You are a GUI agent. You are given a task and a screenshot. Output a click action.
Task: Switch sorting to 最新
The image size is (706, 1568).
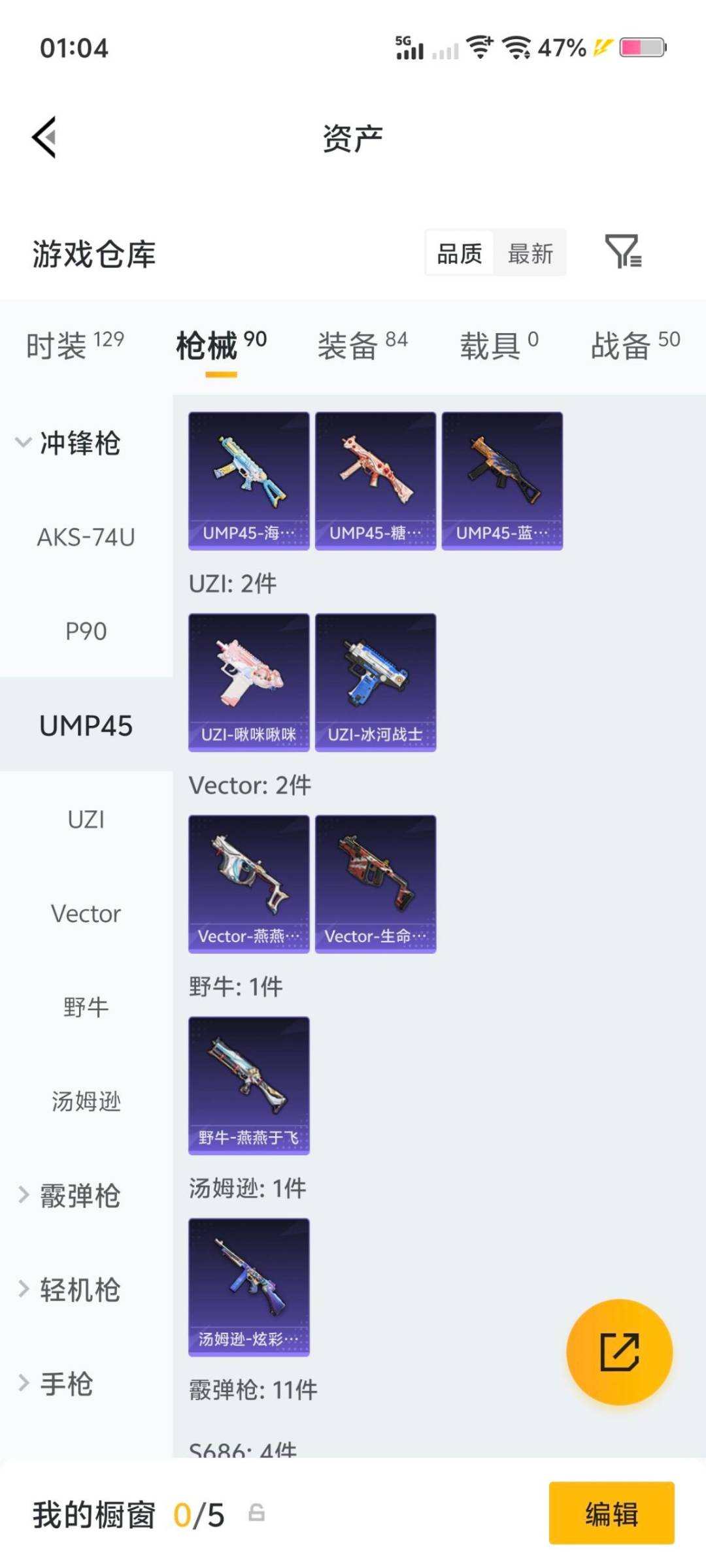531,253
